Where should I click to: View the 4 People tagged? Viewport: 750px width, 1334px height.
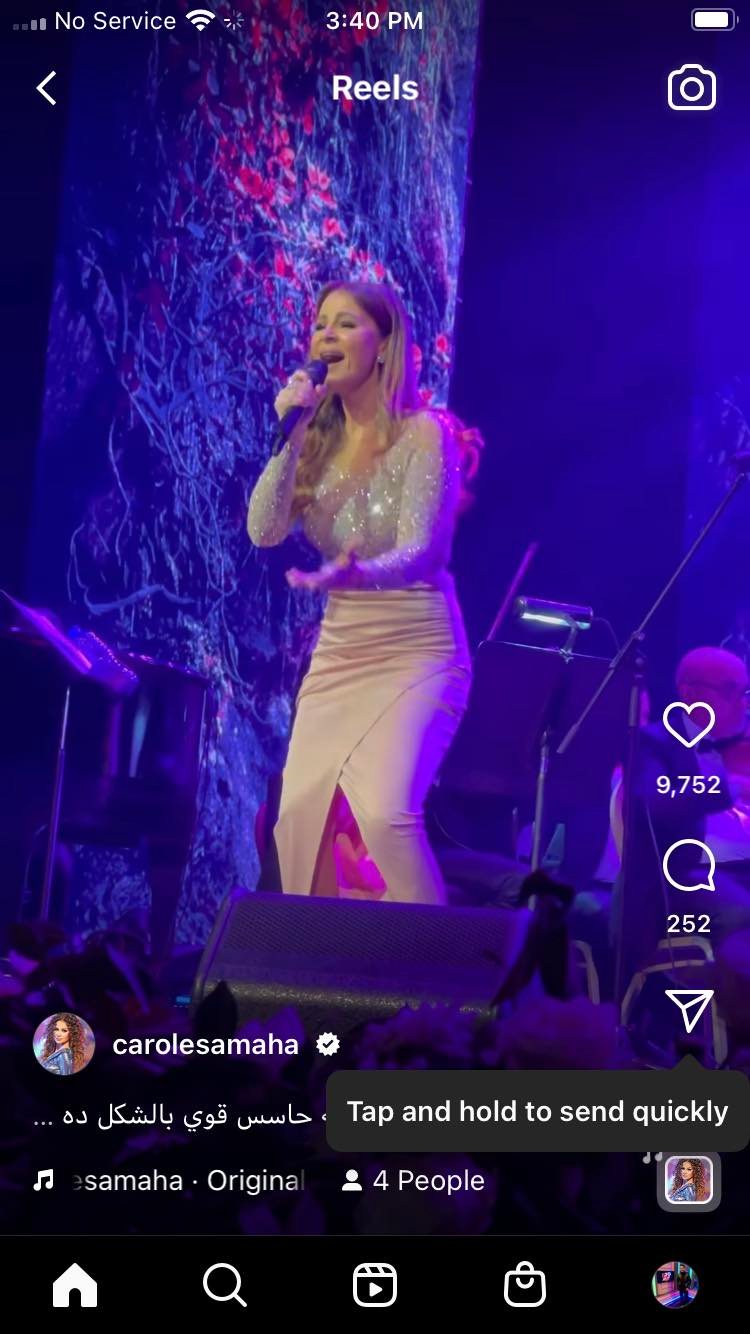point(413,1181)
